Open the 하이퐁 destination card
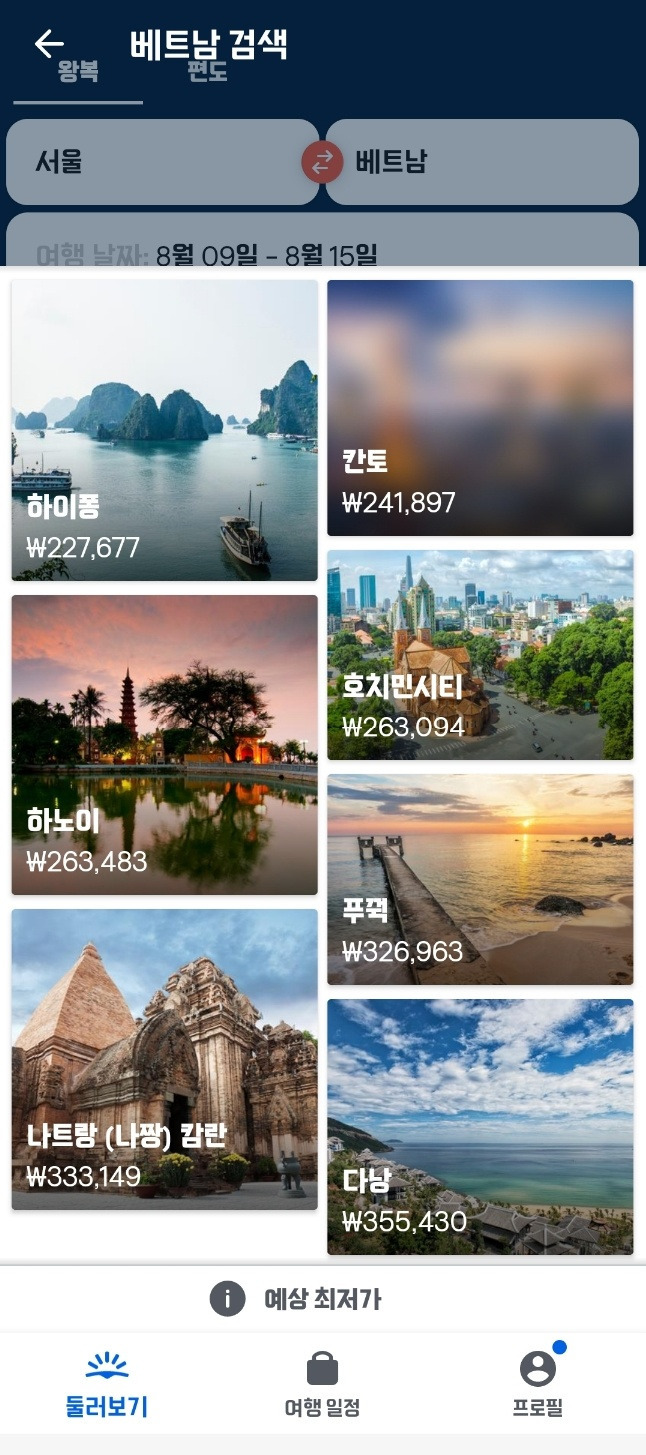This screenshot has width=646, height=1455. pos(164,430)
